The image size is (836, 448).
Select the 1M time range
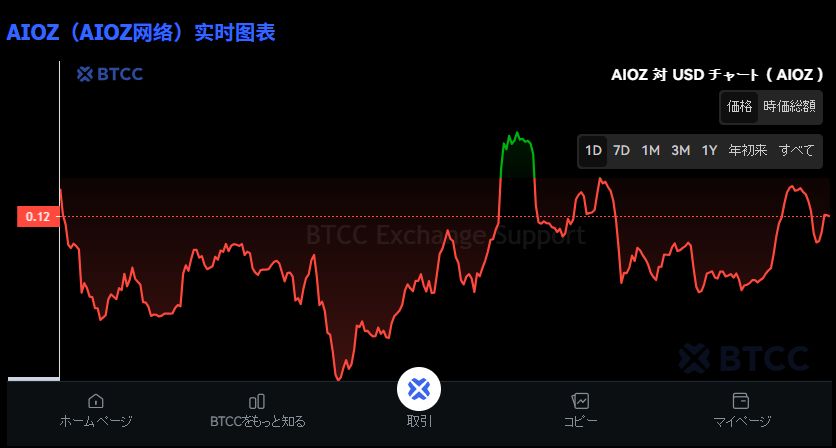650,151
